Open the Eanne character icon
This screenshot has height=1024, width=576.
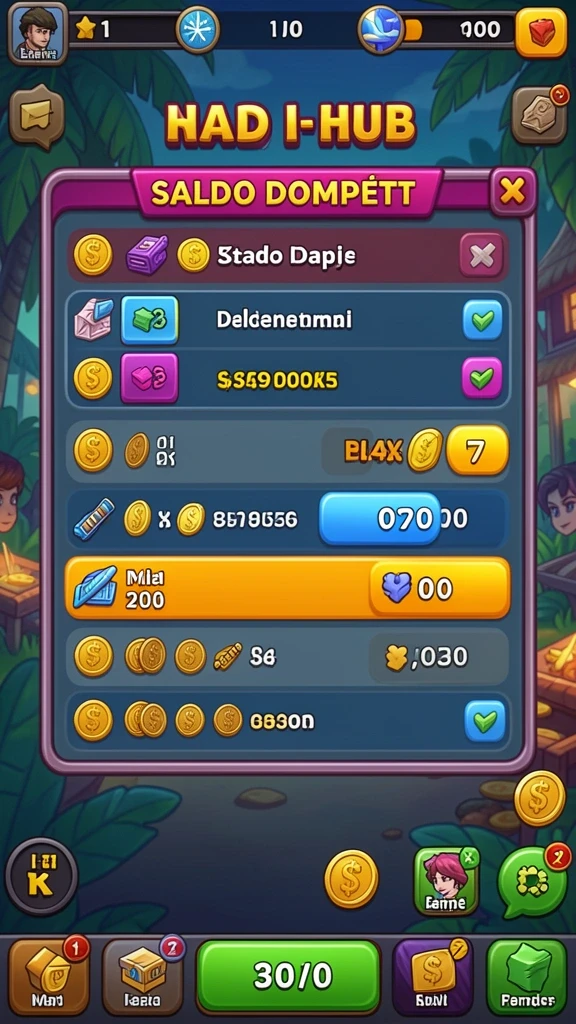pyautogui.click(x=446, y=881)
